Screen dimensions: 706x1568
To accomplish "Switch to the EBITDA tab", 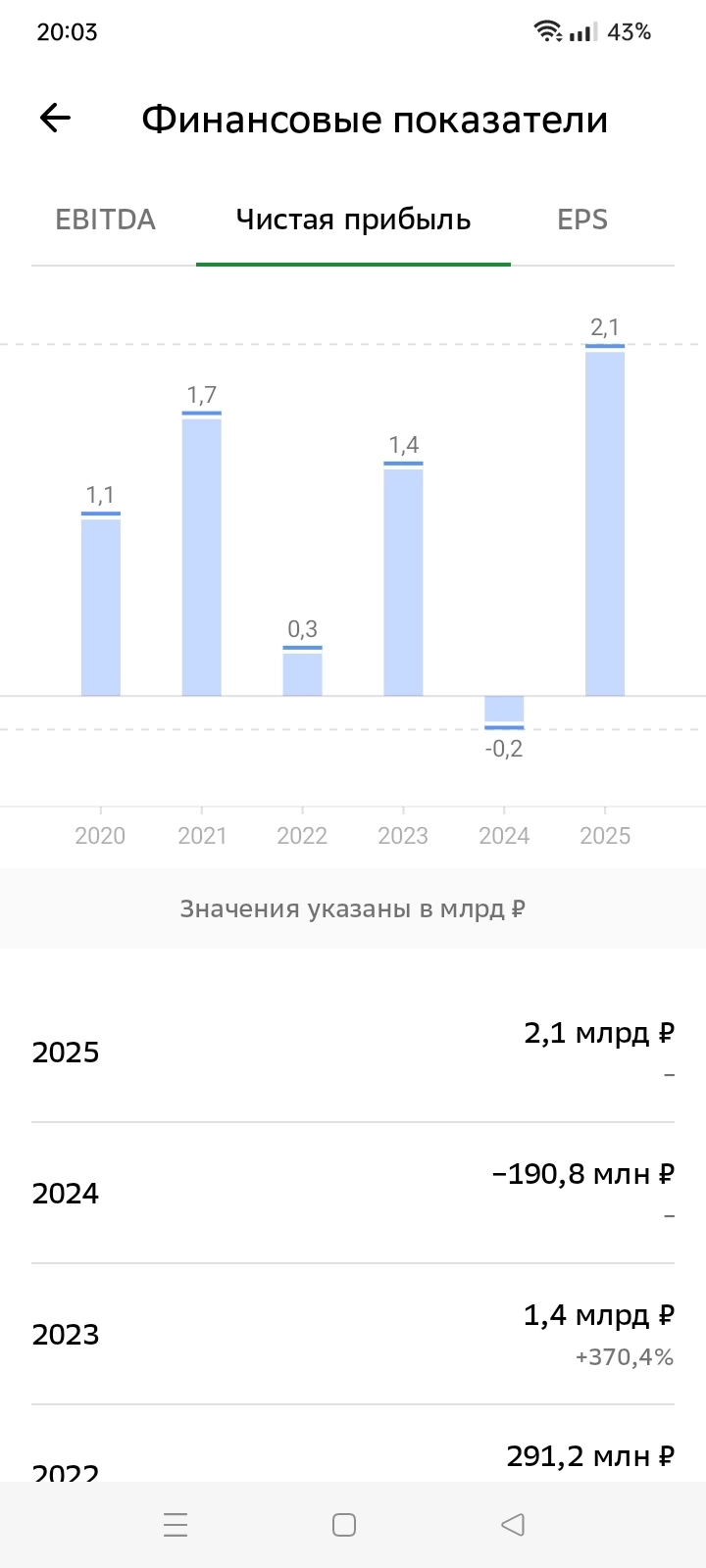I will (x=105, y=220).
